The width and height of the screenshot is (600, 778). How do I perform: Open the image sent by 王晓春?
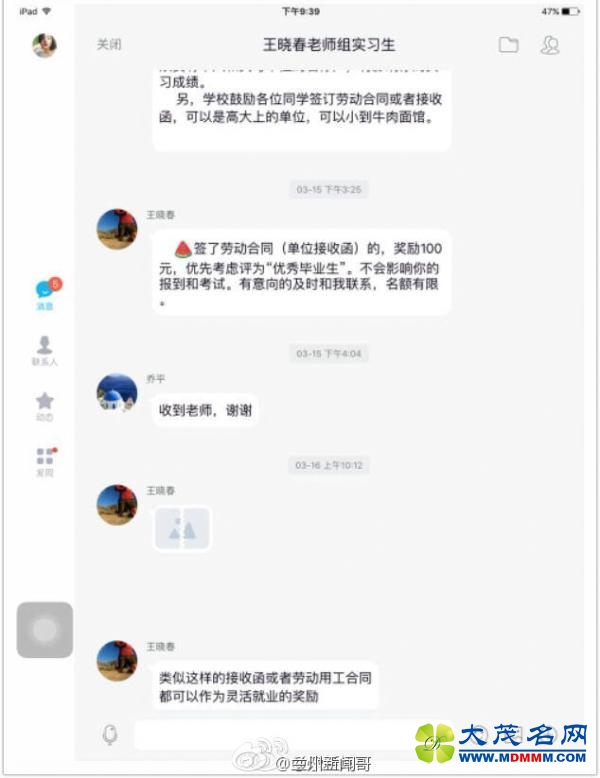(182, 528)
